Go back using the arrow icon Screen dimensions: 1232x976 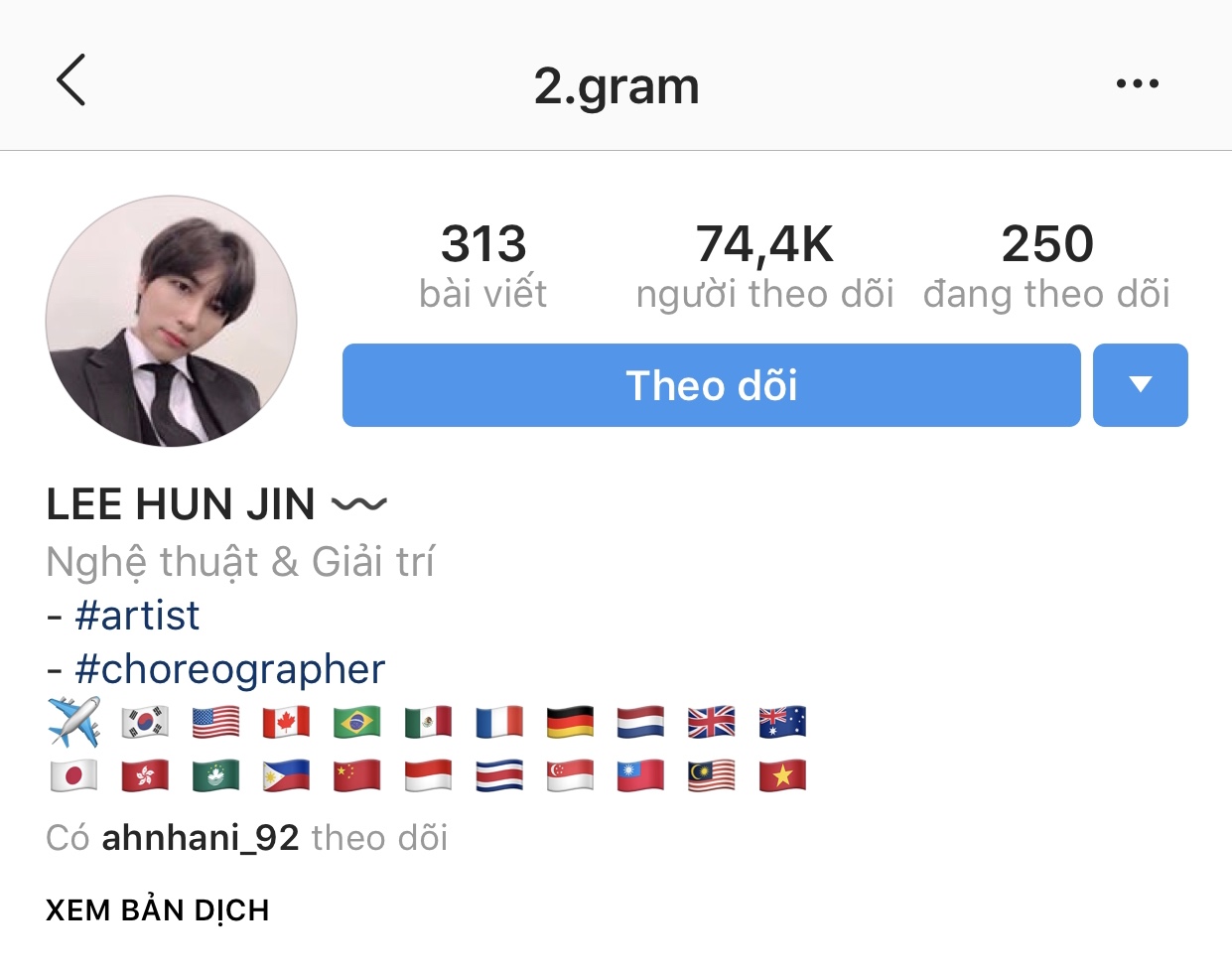71,80
